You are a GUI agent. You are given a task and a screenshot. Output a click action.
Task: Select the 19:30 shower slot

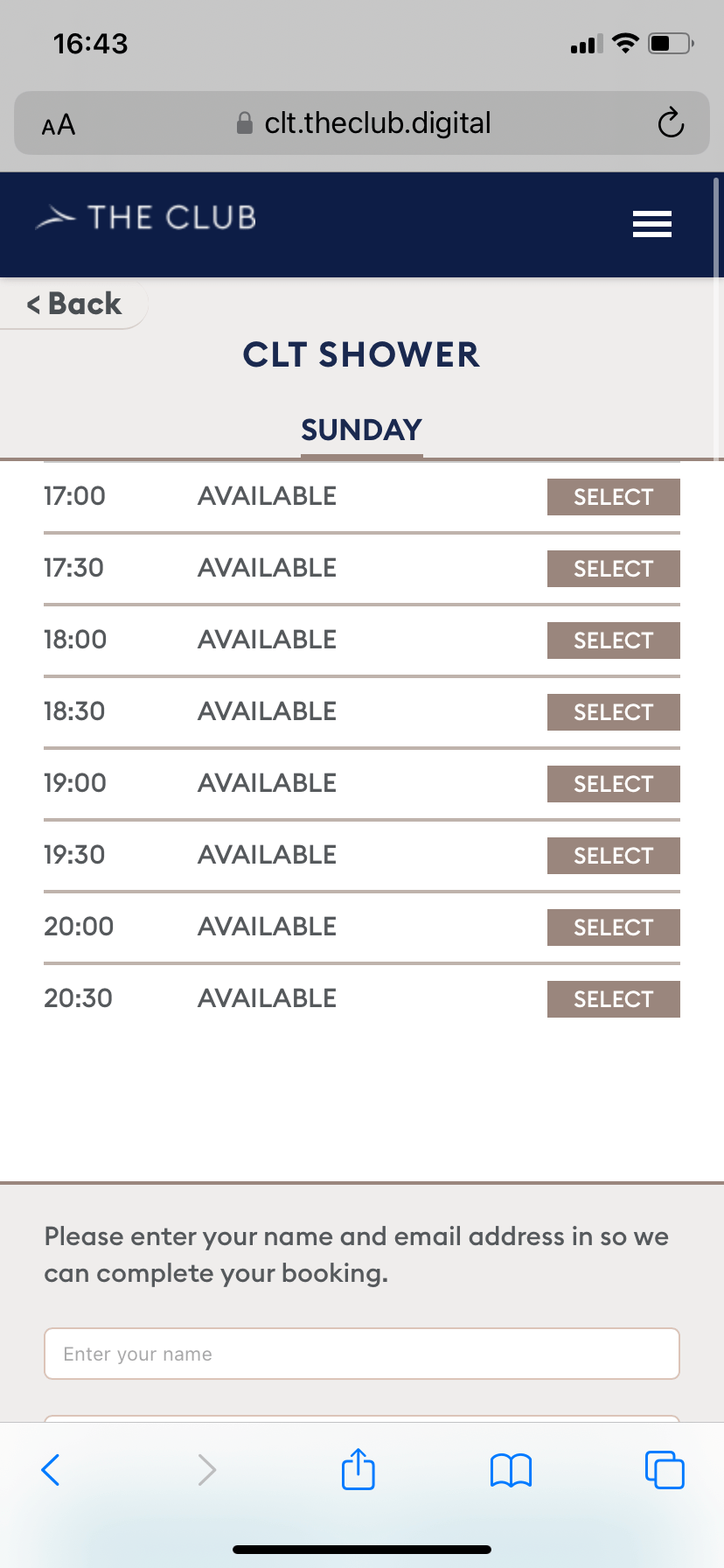(x=613, y=856)
